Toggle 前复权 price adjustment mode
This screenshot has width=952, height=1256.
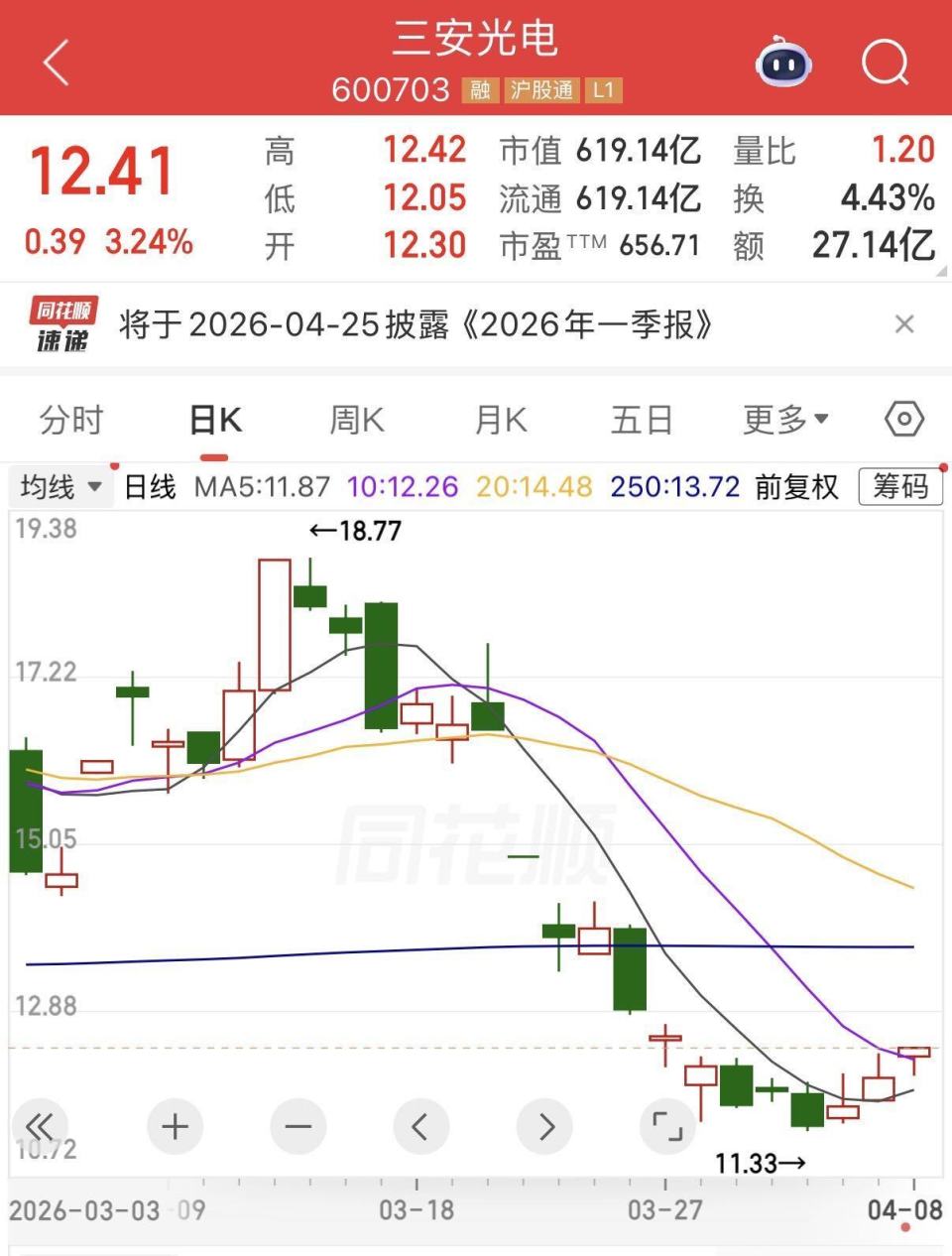tap(795, 487)
